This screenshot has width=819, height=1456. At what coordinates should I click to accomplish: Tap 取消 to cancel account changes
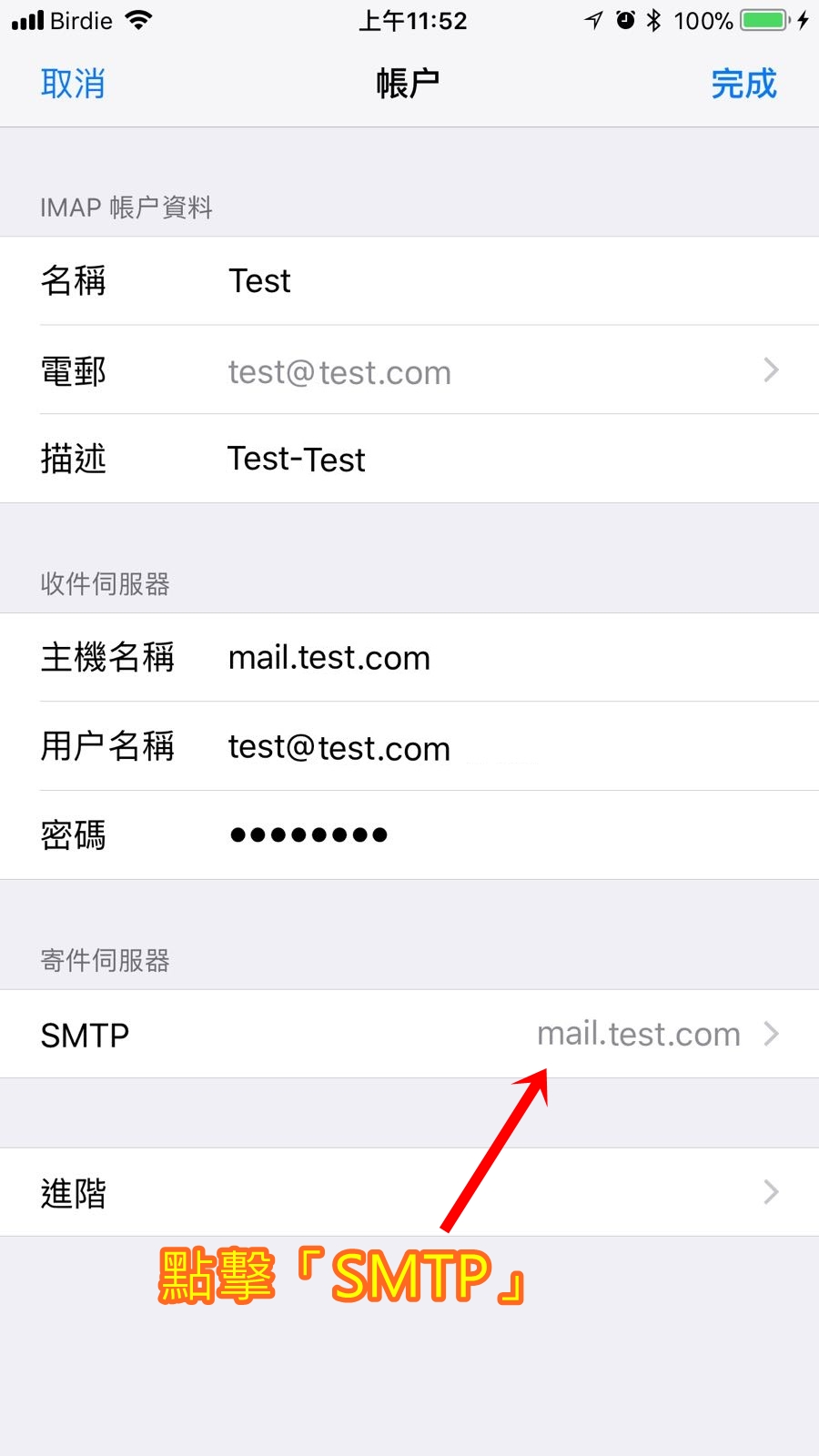[x=73, y=84]
